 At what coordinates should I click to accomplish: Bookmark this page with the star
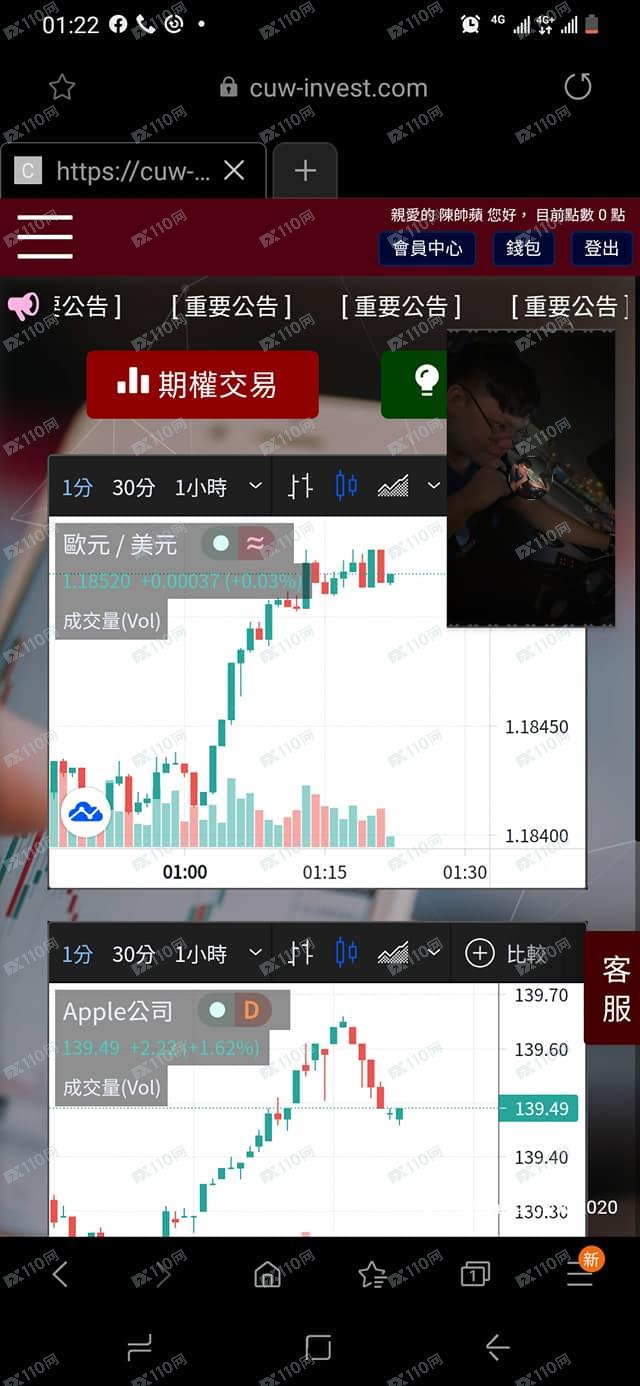pos(62,87)
